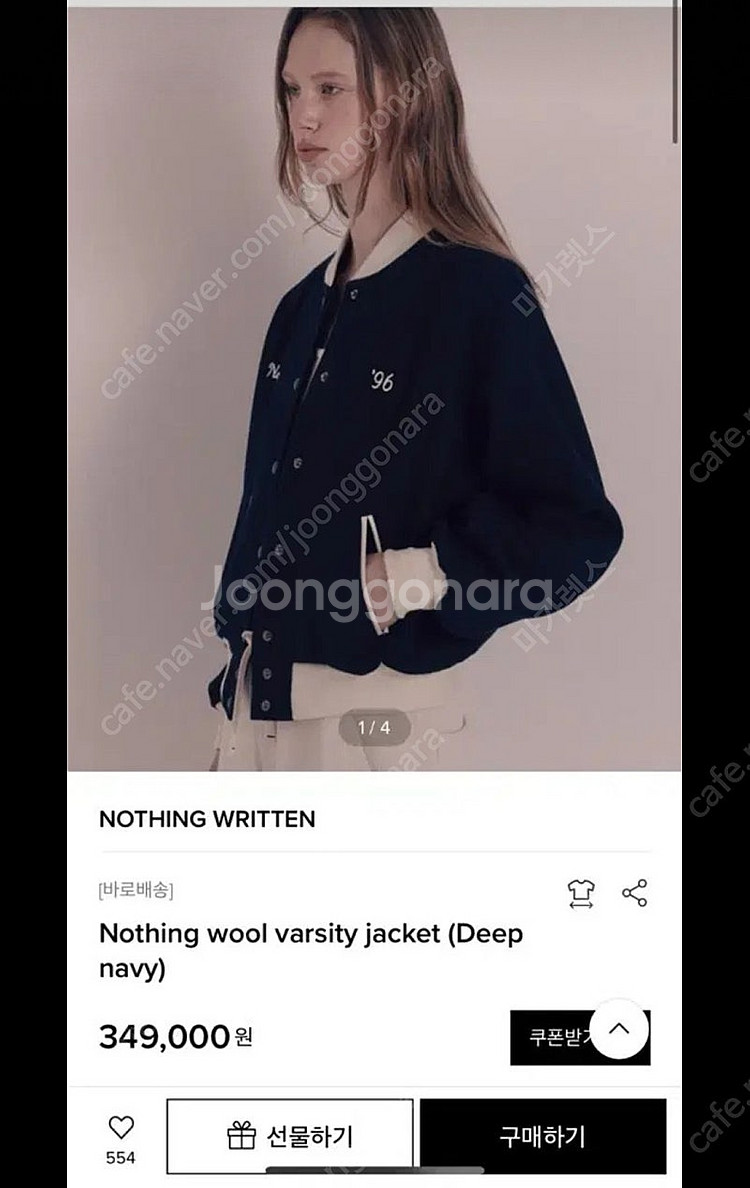Open the NOTHING WRITTEN brand page
This screenshot has height=1188, width=750.
pyautogui.click(x=207, y=819)
